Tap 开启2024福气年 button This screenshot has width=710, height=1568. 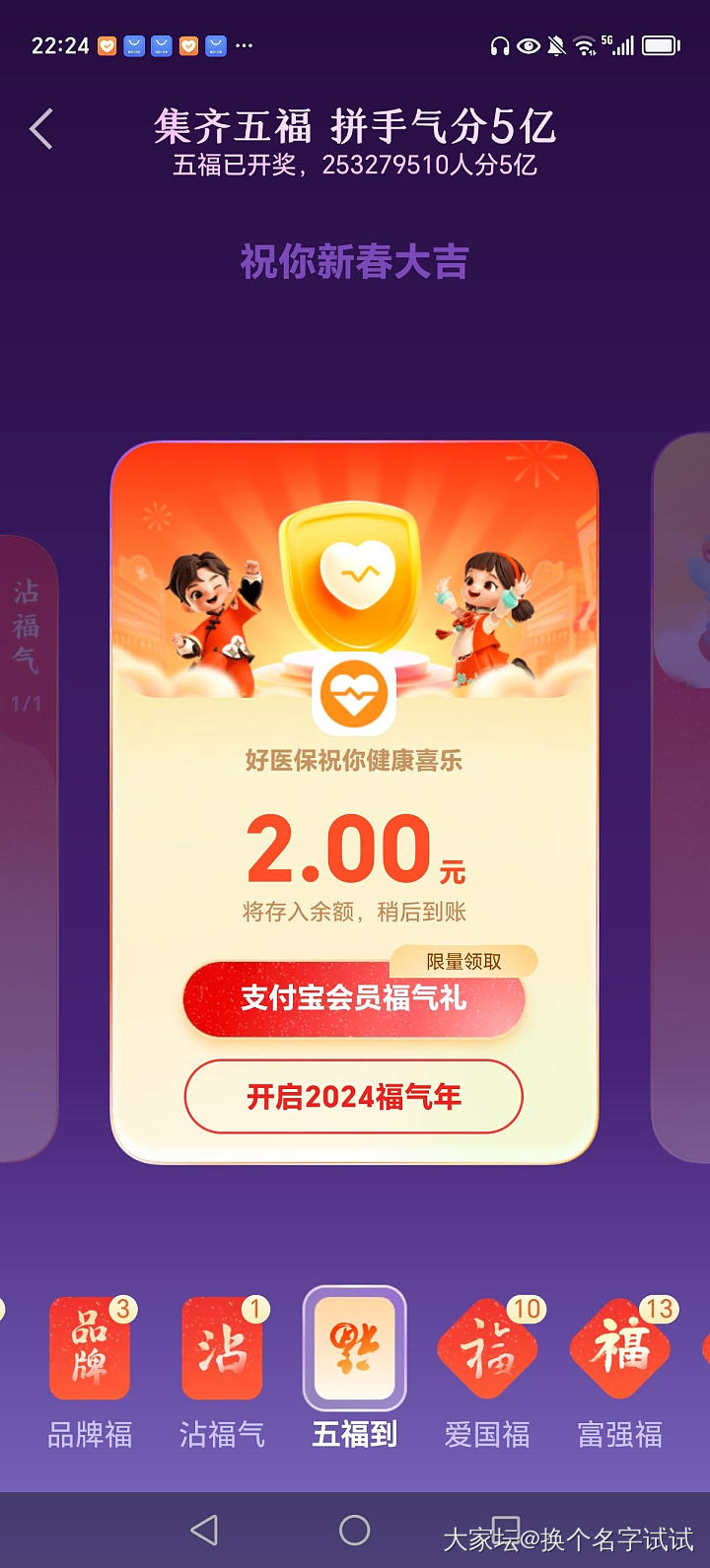[x=353, y=1097]
